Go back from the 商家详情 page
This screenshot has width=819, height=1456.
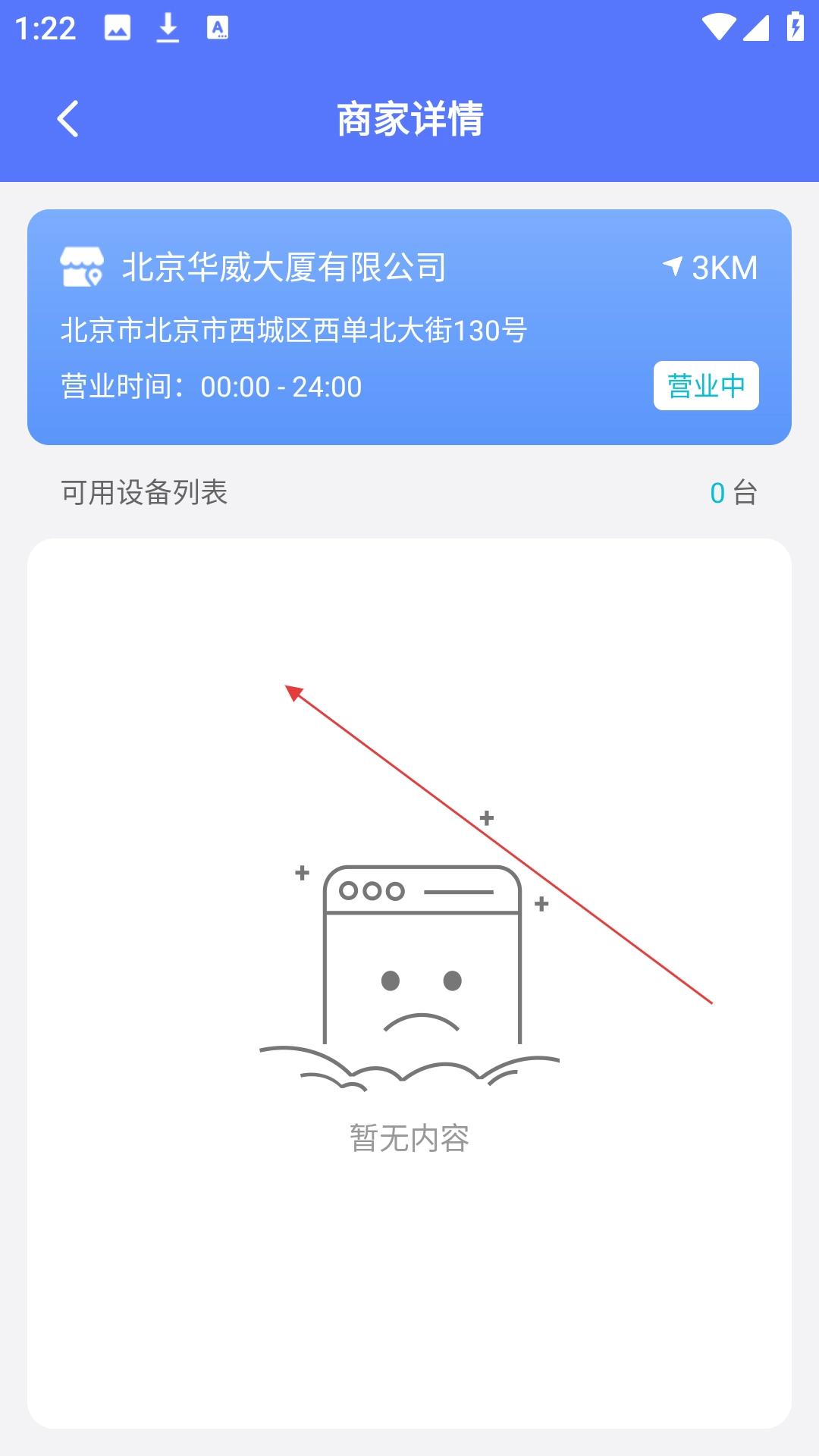(68, 119)
